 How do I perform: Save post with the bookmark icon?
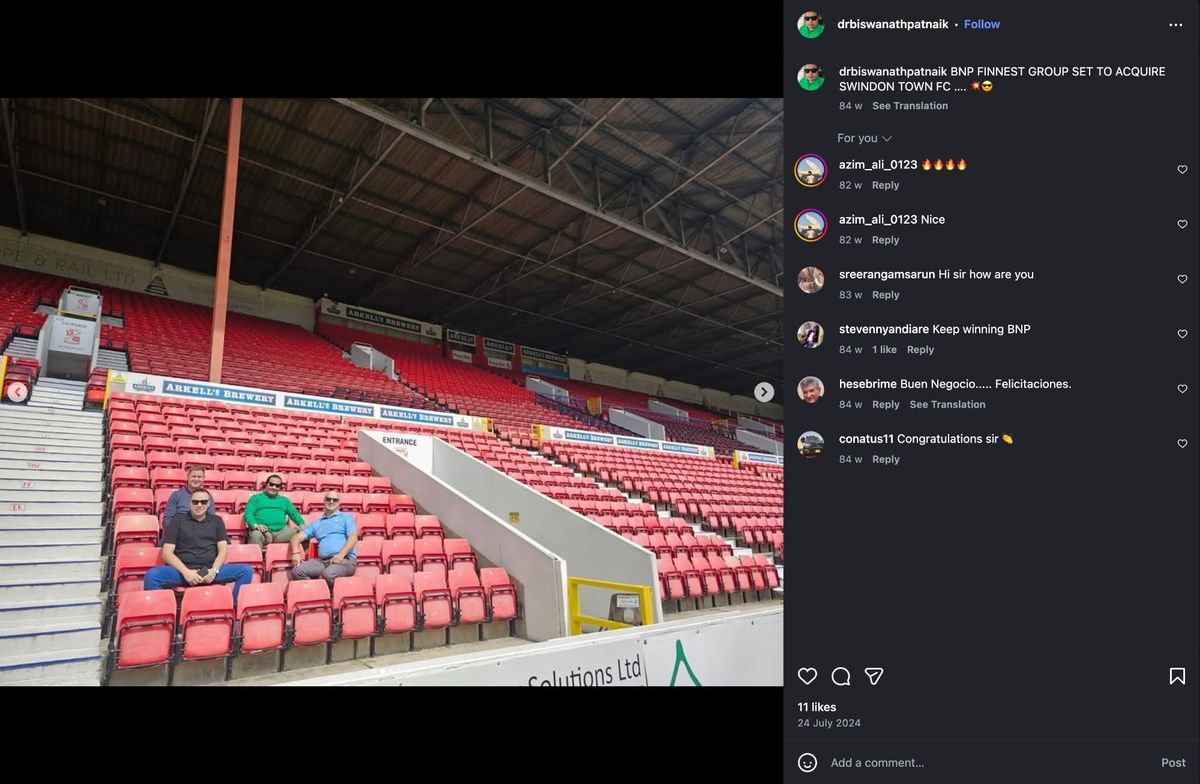1177,676
